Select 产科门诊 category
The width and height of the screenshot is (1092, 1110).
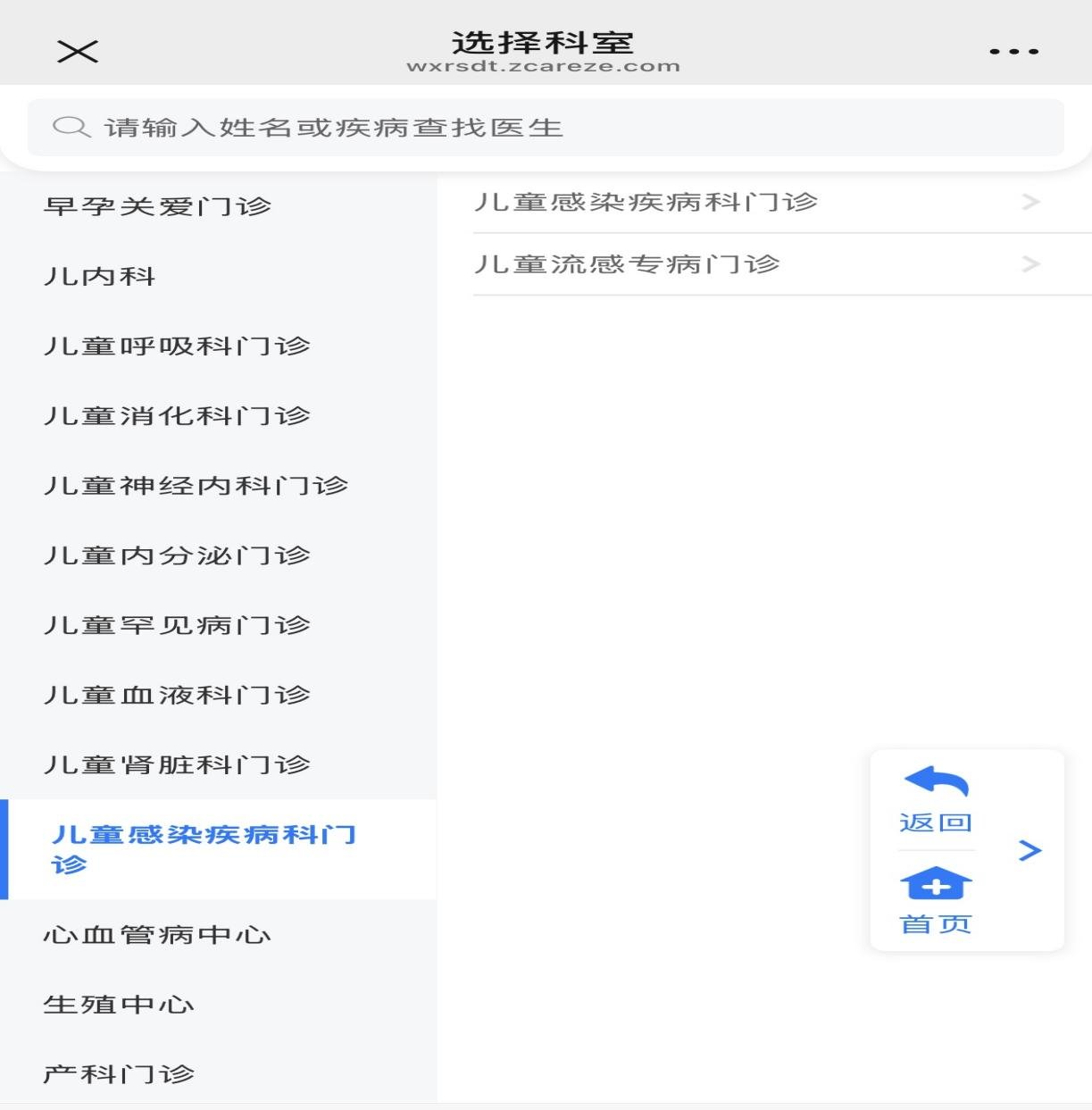[x=119, y=1073]
